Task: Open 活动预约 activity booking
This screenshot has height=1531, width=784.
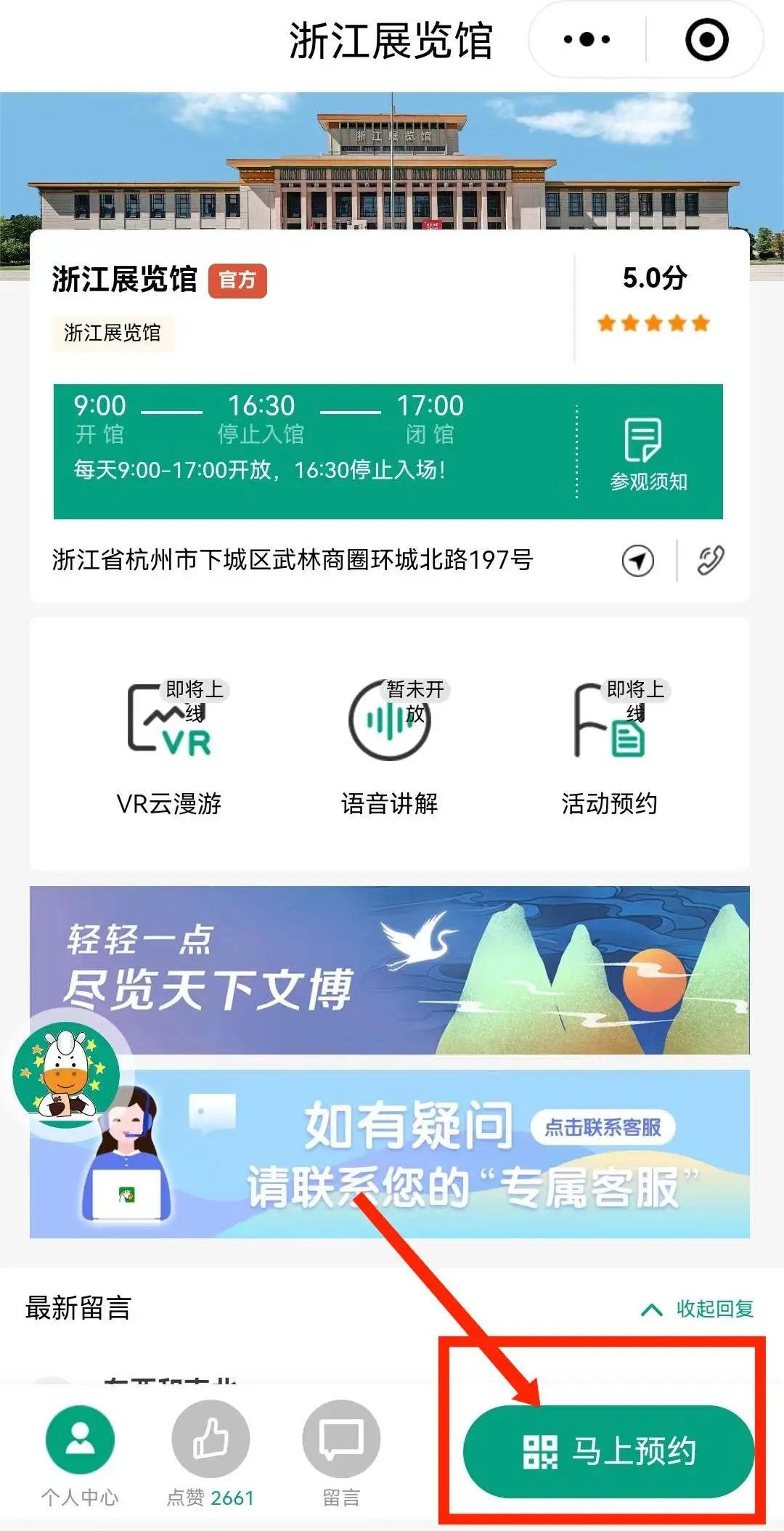Action: point(610,747)
